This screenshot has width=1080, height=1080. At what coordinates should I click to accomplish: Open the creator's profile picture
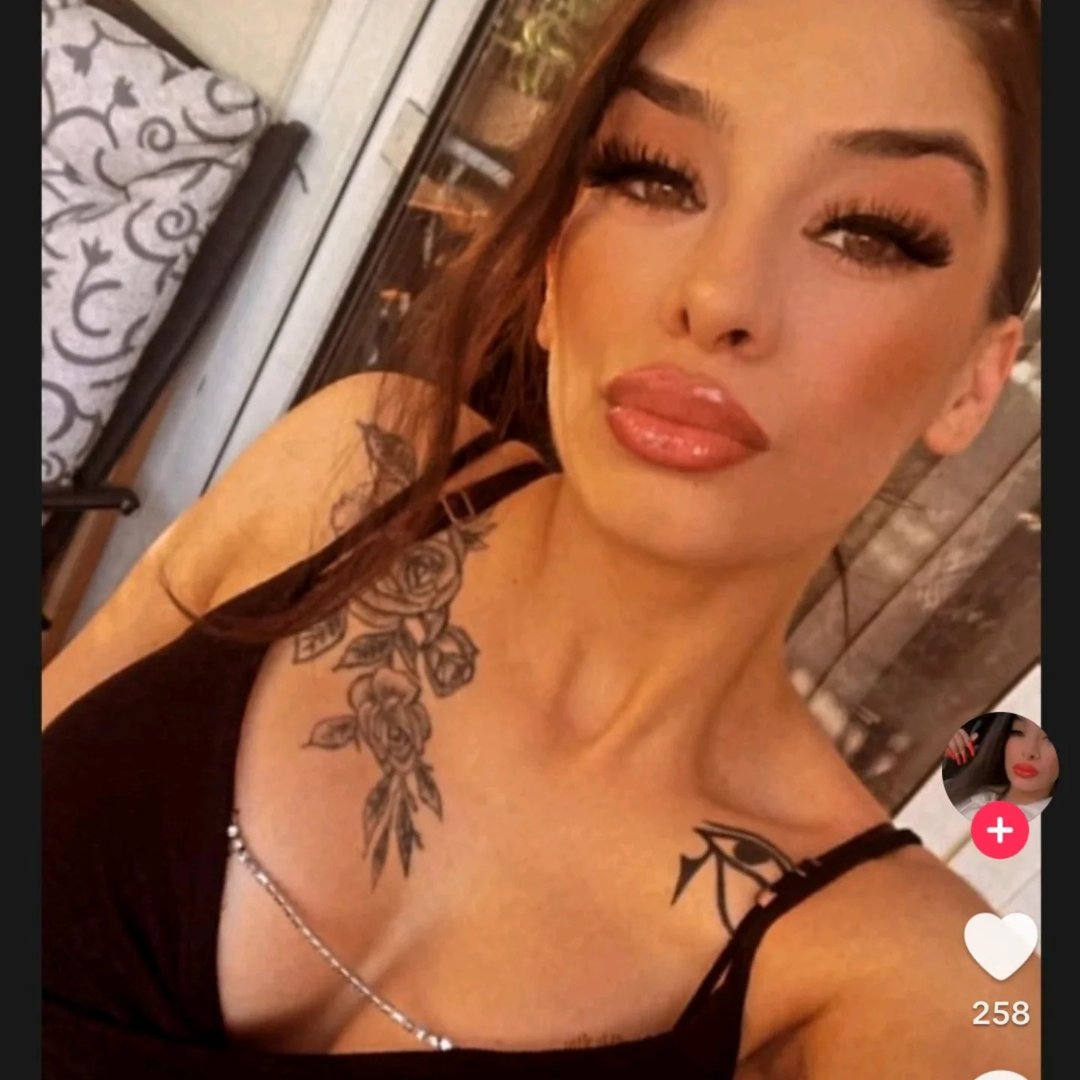click(999, 765)
